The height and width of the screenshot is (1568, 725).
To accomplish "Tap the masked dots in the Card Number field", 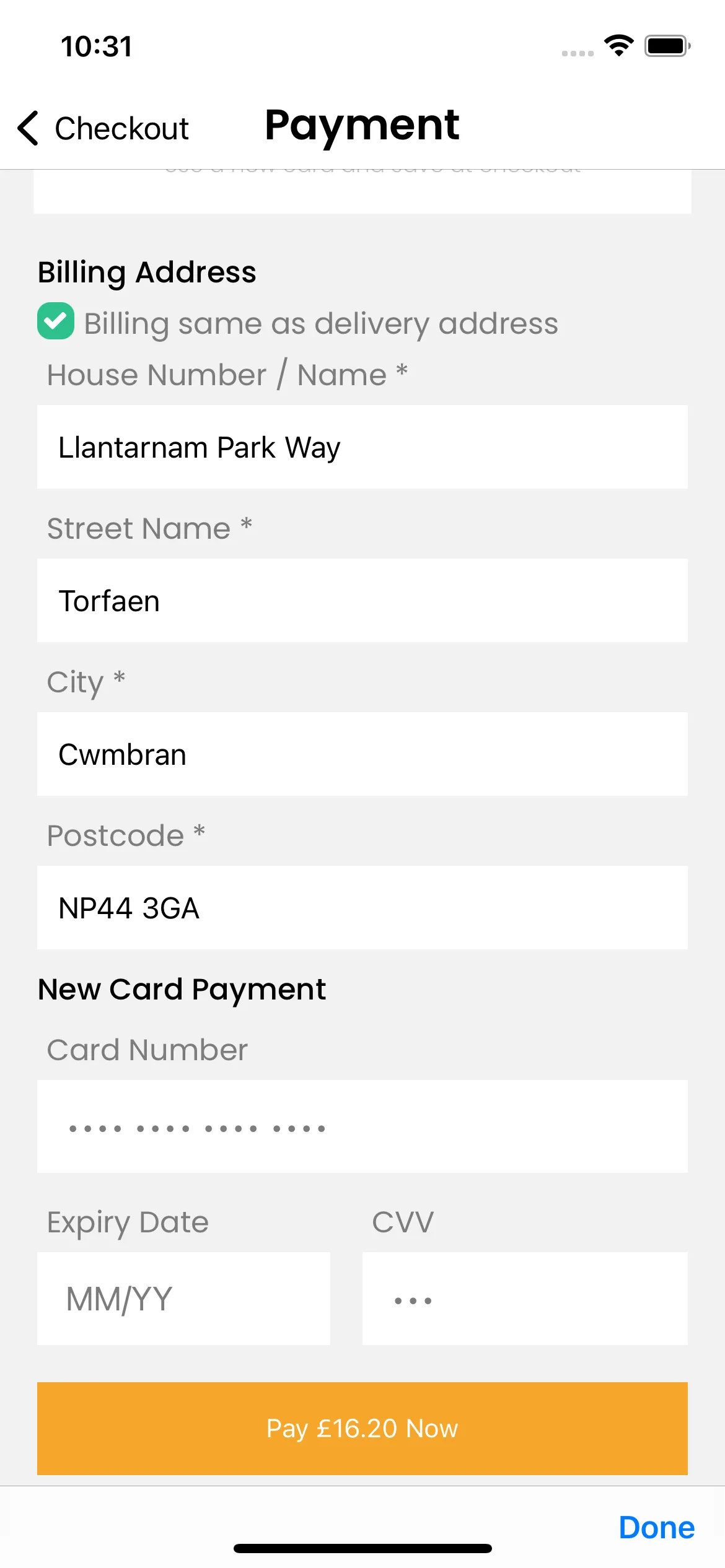I will point(195,1128).
